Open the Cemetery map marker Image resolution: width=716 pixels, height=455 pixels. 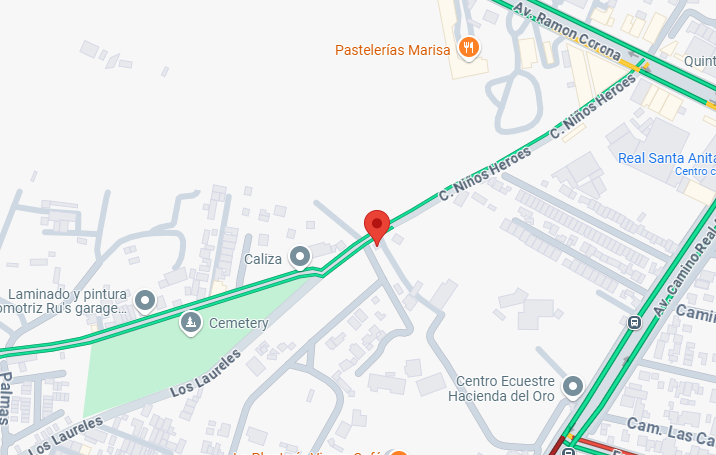point(191,322)
